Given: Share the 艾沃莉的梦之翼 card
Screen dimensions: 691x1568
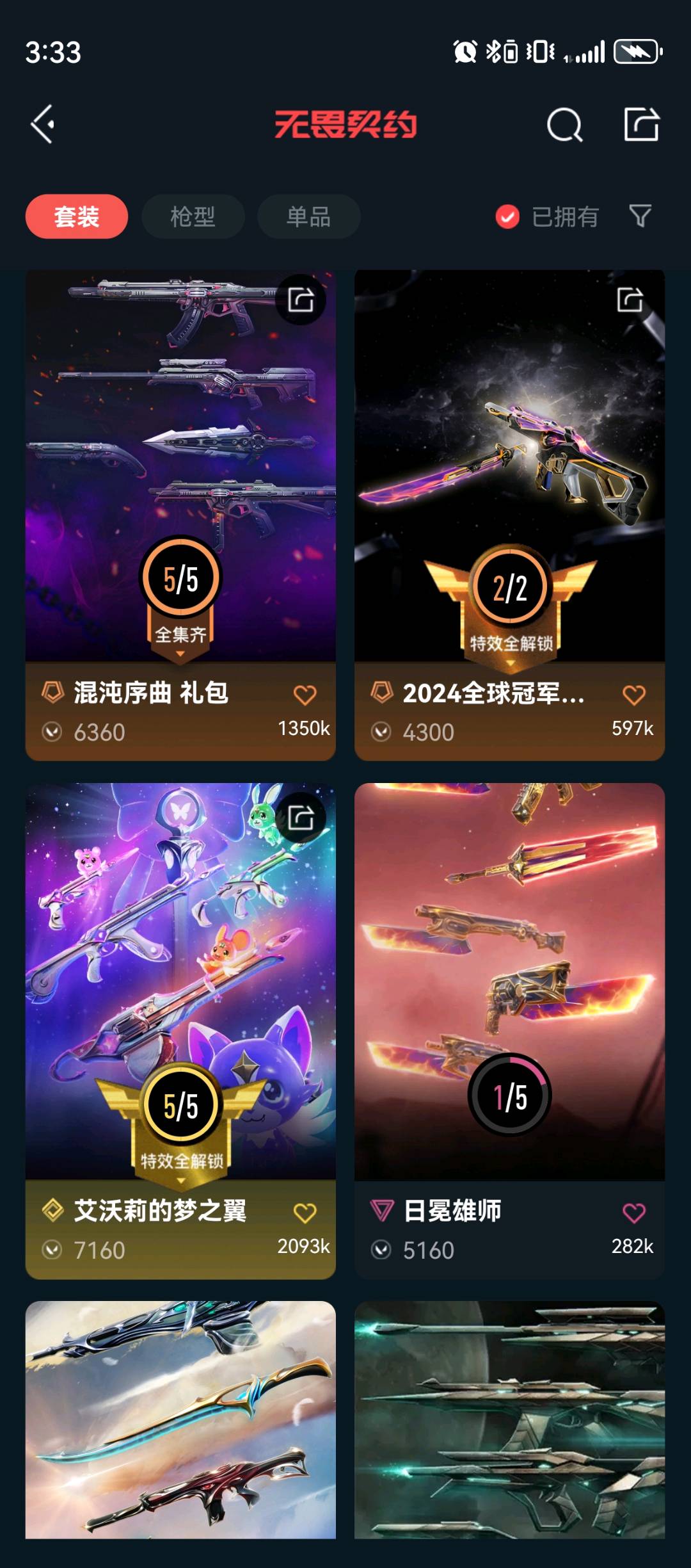Looking at the screenshot, I should (301, 818).
